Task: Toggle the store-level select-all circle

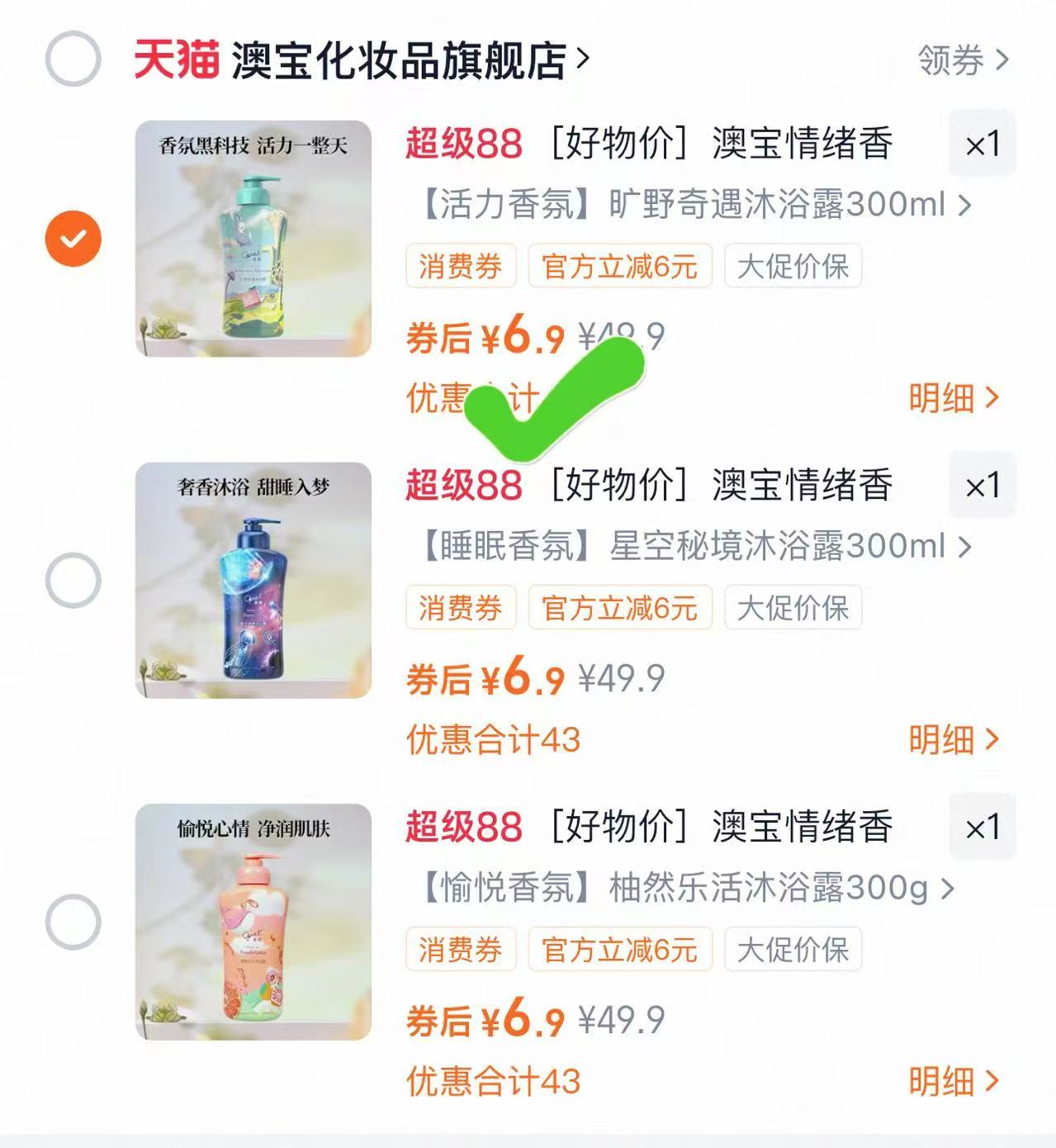Action: (x=73, y=58)
